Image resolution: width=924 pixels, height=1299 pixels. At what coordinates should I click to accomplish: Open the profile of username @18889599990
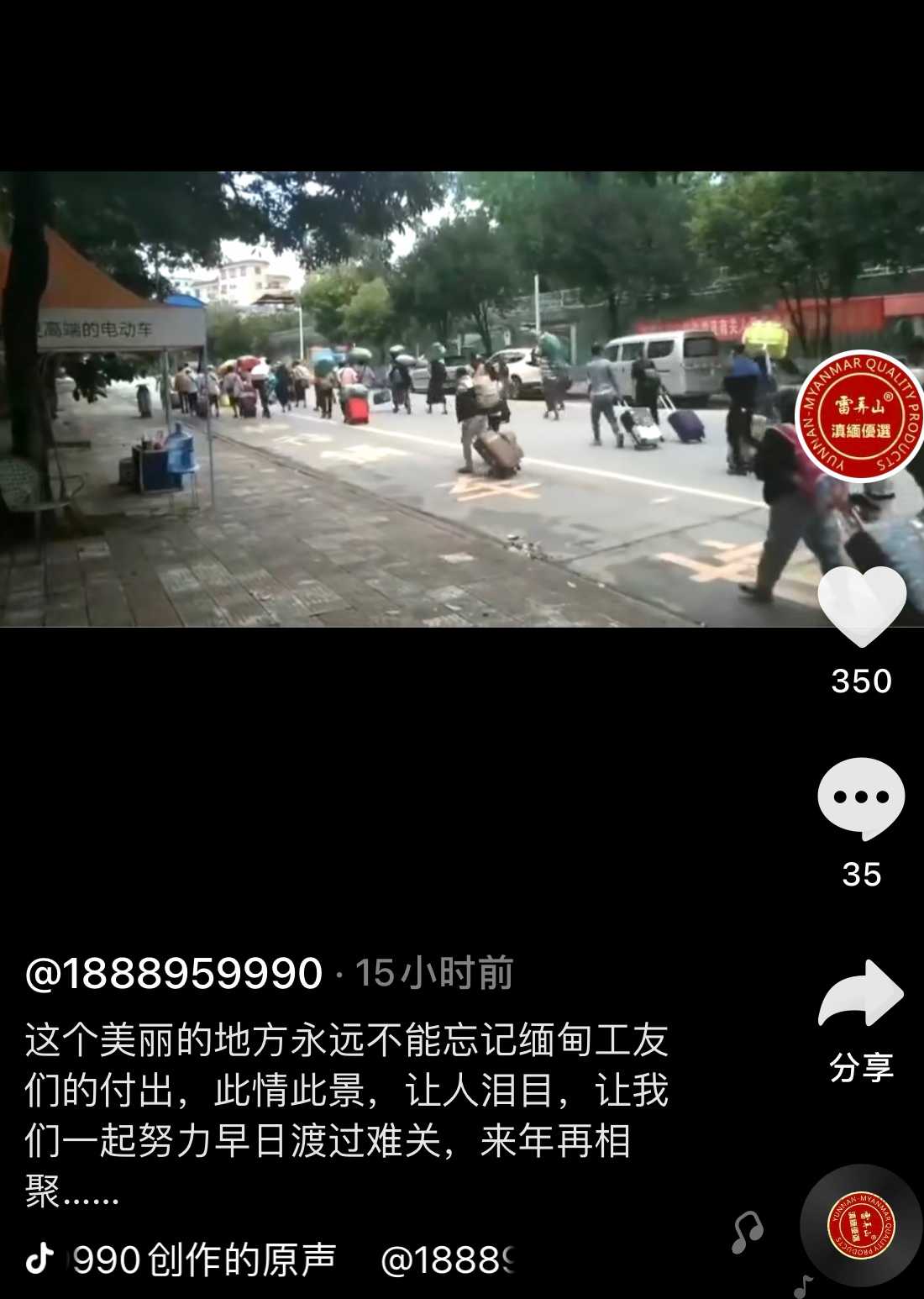pos(174,974)
